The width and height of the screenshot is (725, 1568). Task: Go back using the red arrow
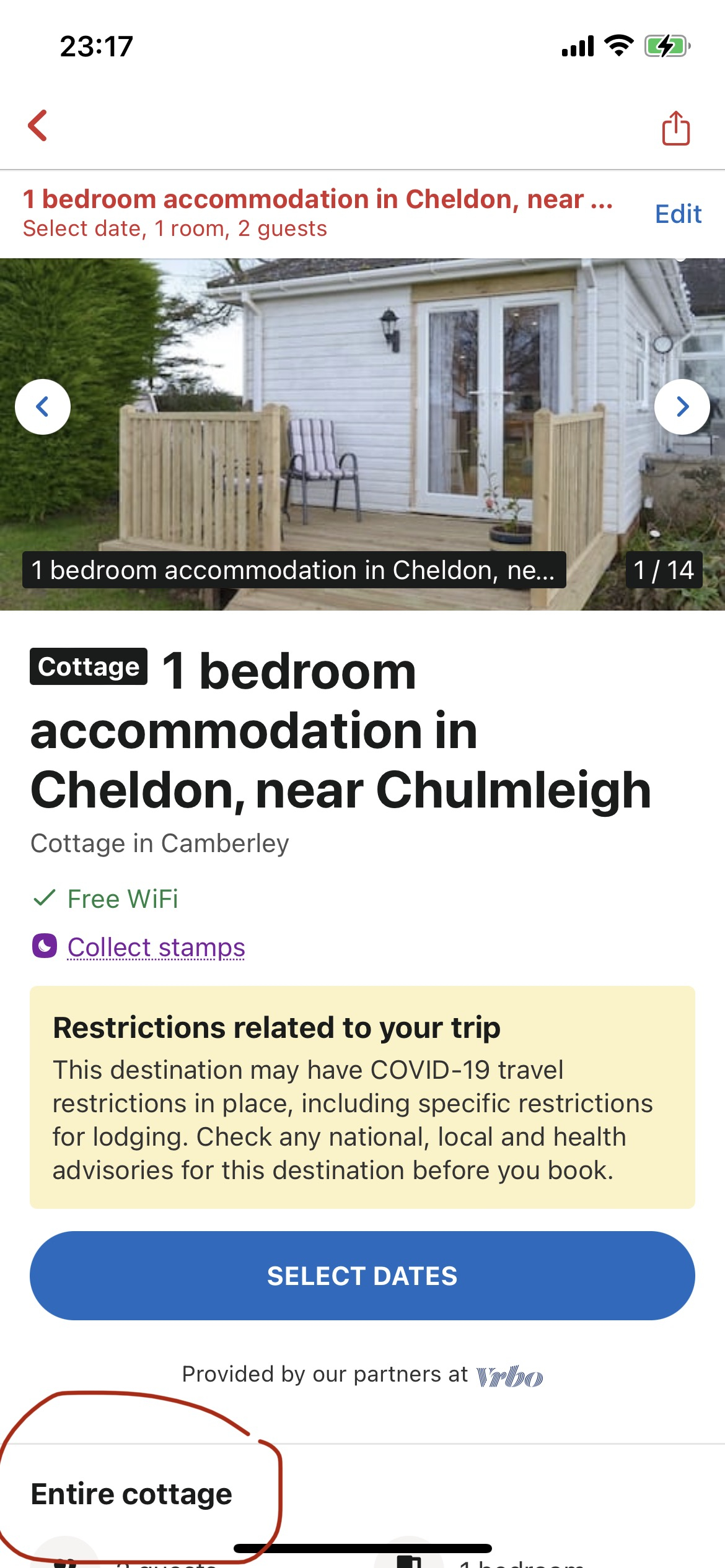point(38,126)
